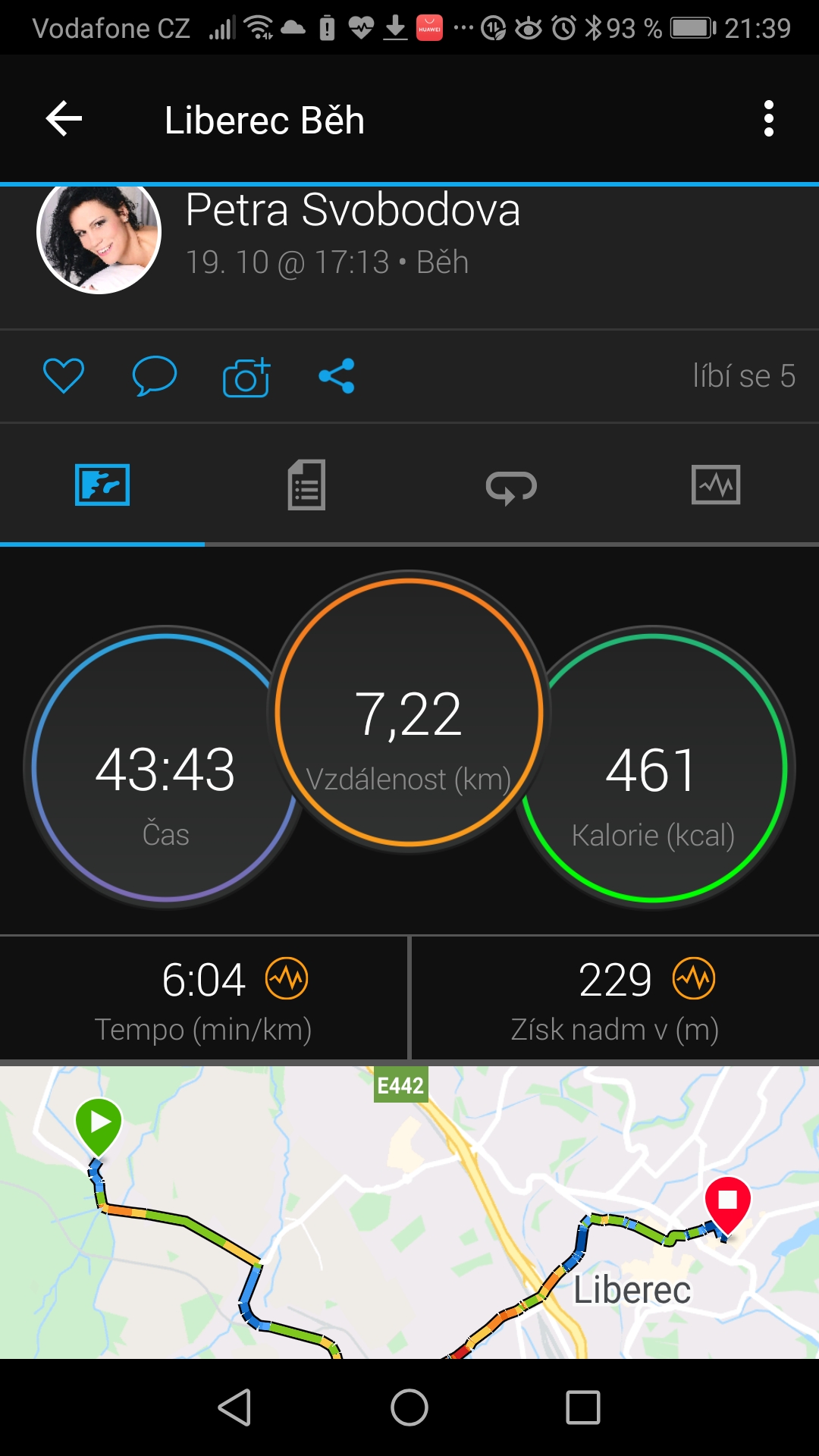Open comments via the speech bubble icon
This screenshot has width=819, height=1456.
(155, 375)
